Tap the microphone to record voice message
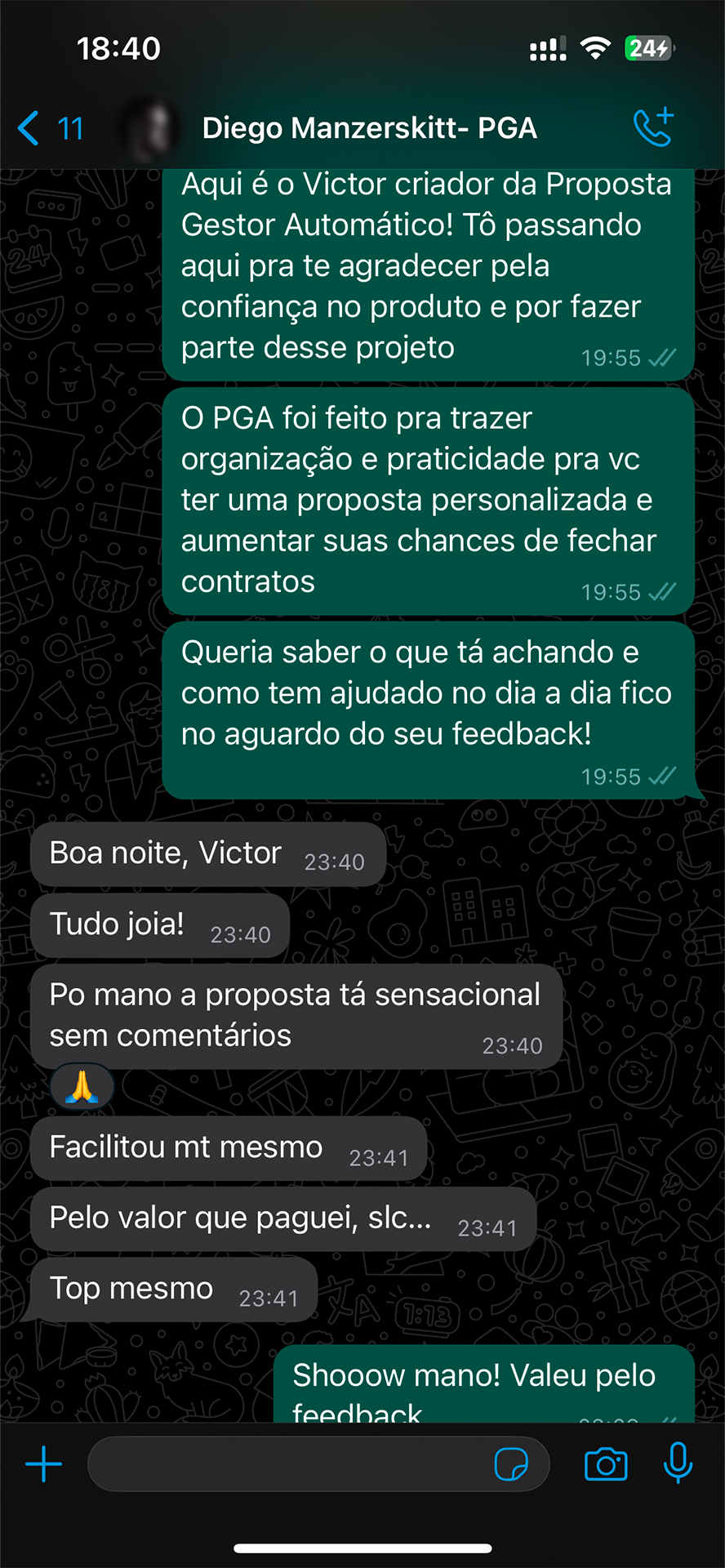Image resolution: width=725 pixels, height=1568 pixels. click(x=678, y=1463)
